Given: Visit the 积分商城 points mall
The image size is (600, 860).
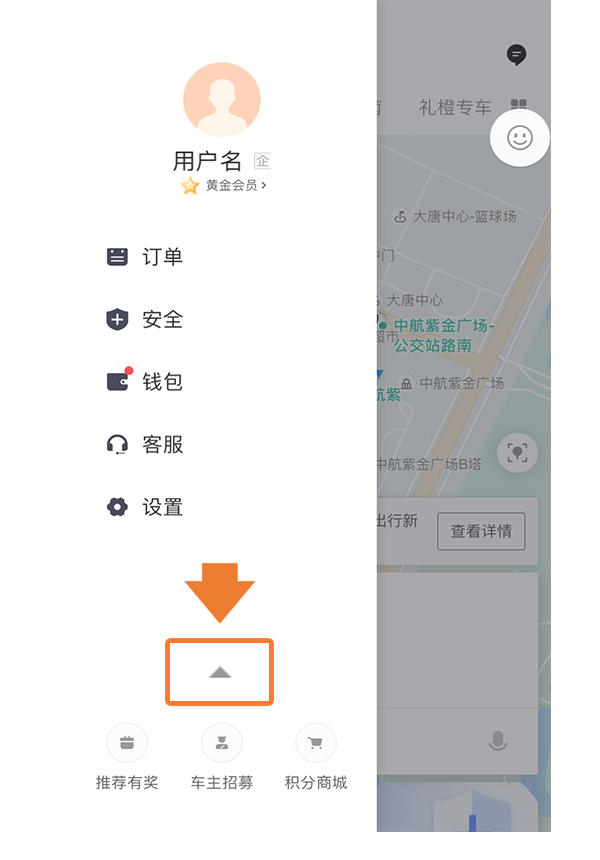Looking at the screenshot, I should click(316, 758).
